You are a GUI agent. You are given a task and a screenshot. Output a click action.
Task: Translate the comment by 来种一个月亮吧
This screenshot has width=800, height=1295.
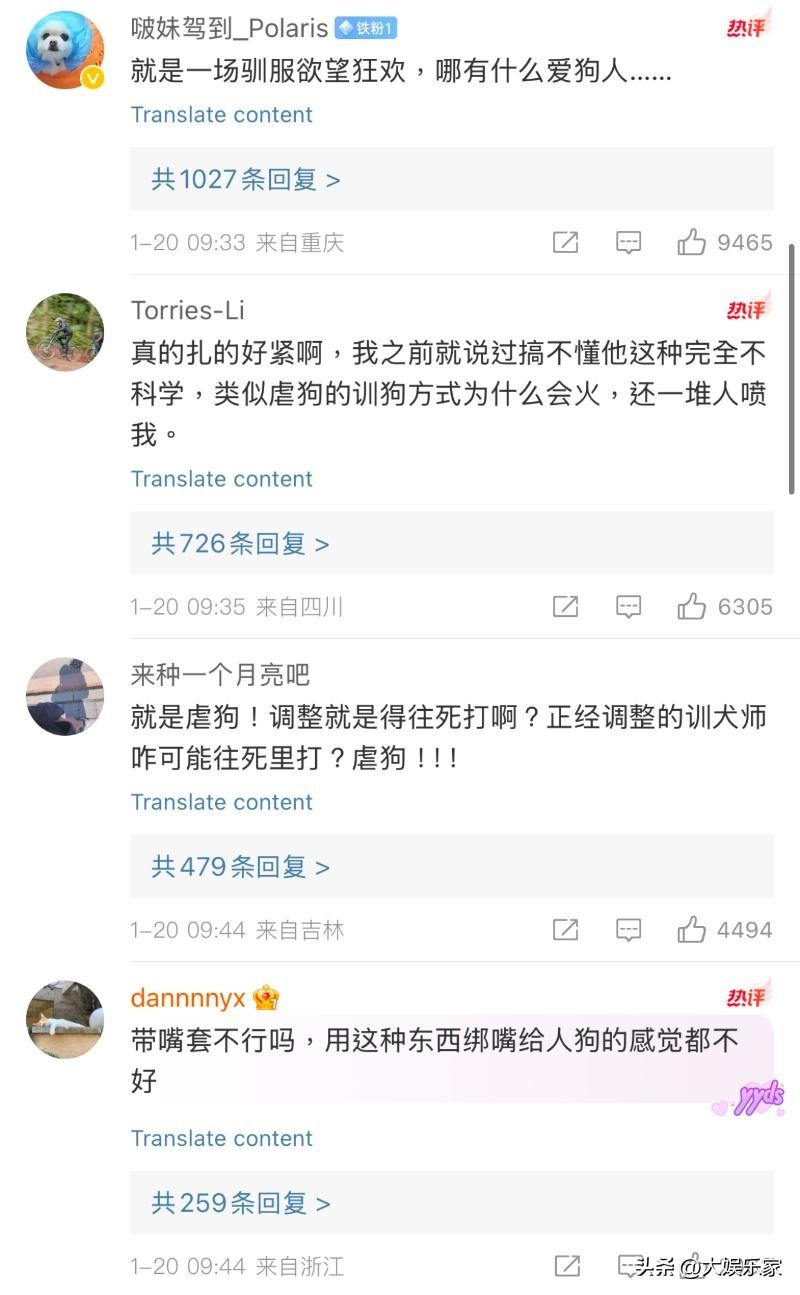[221, 802]
